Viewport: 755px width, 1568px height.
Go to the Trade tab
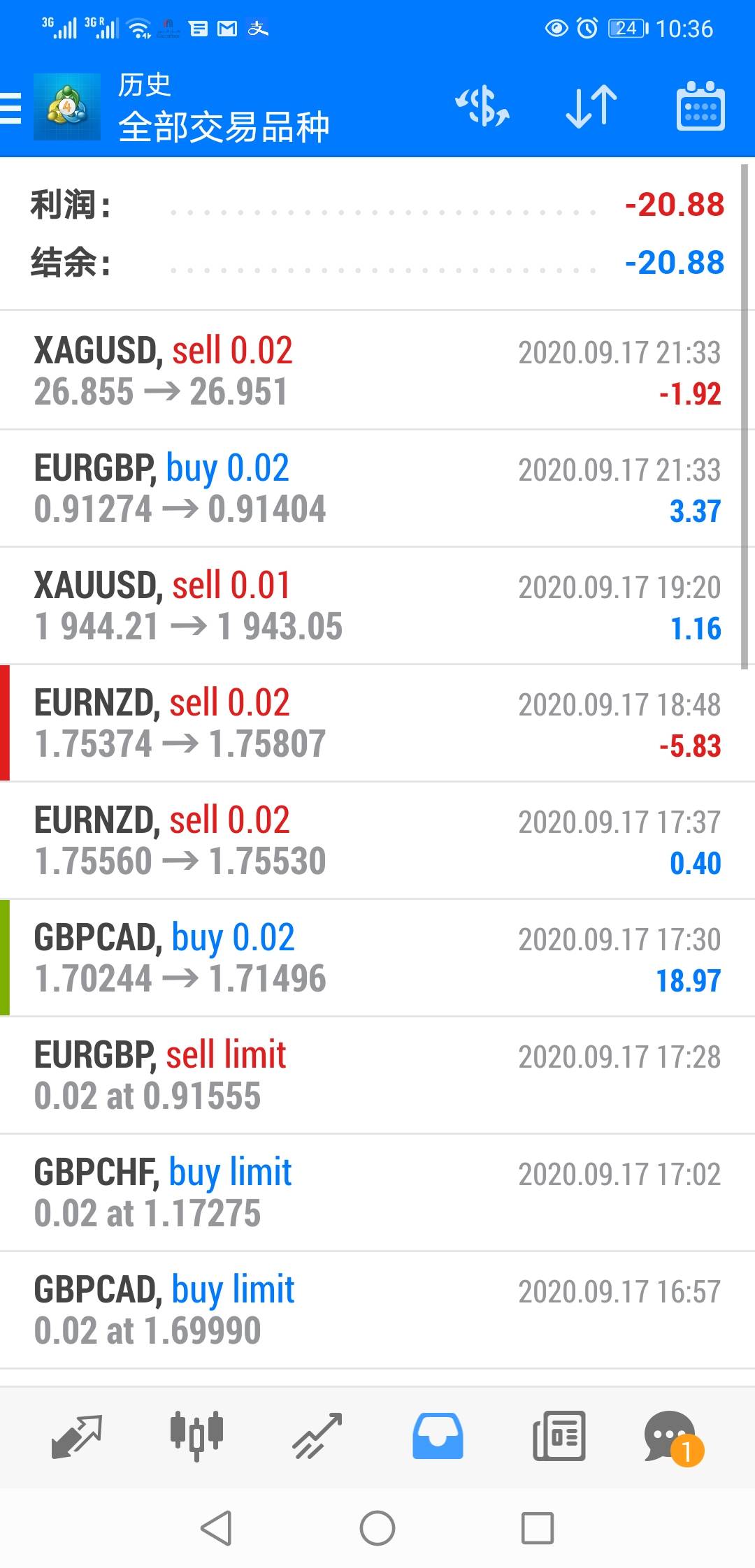click(317, 1437)
